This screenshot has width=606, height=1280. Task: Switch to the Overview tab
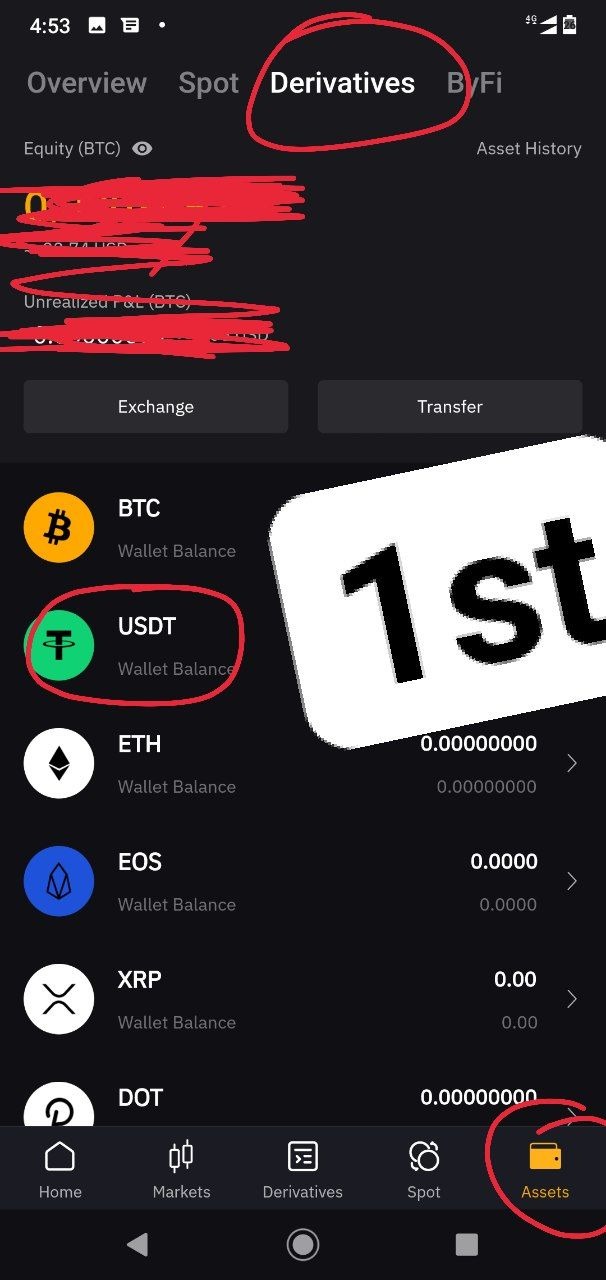pos(87,83)
